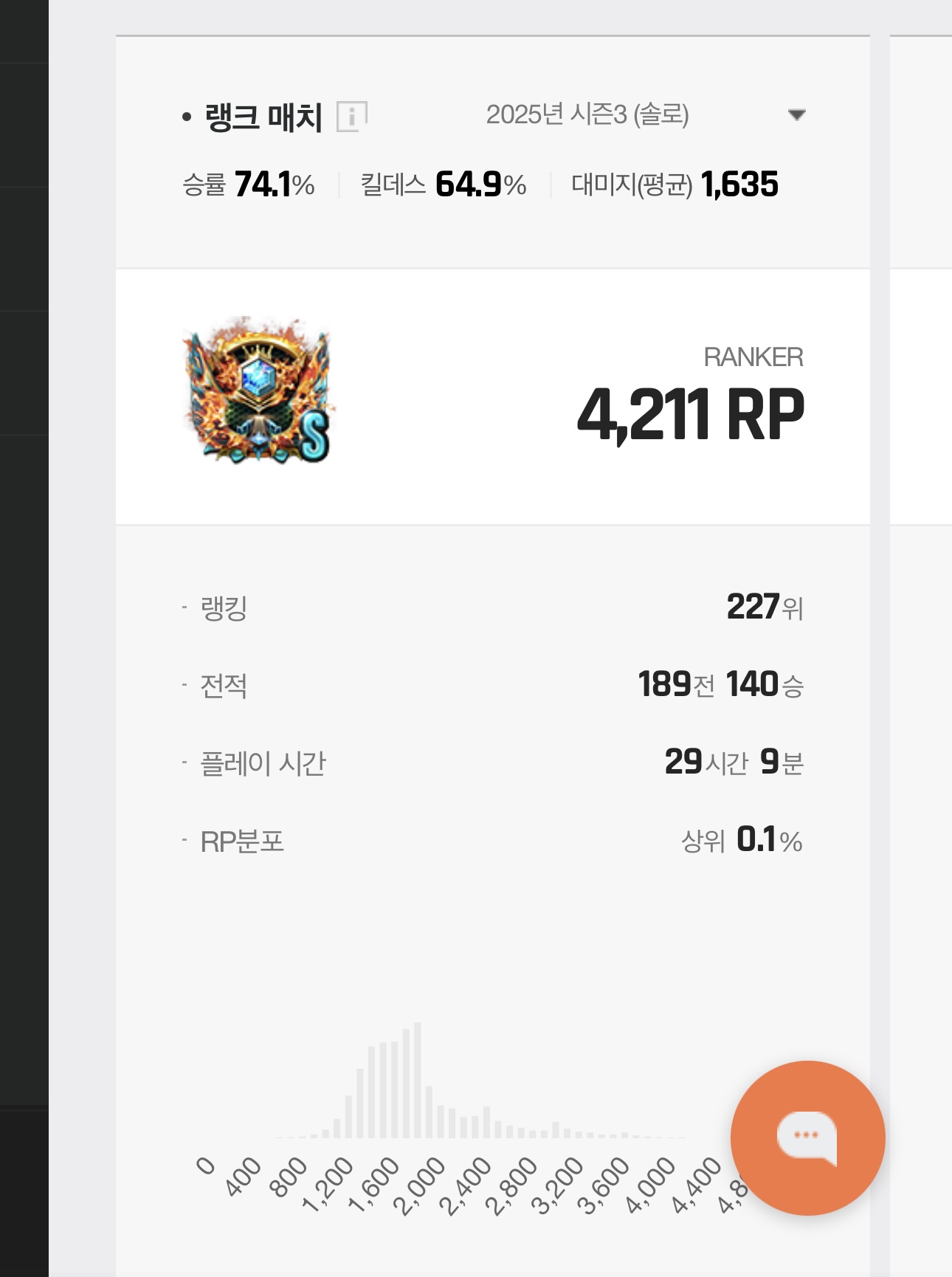Viewport: 952px width, 1277px height.
Task: Tap the info icon beside 랭크 매치
Action: 351,117
